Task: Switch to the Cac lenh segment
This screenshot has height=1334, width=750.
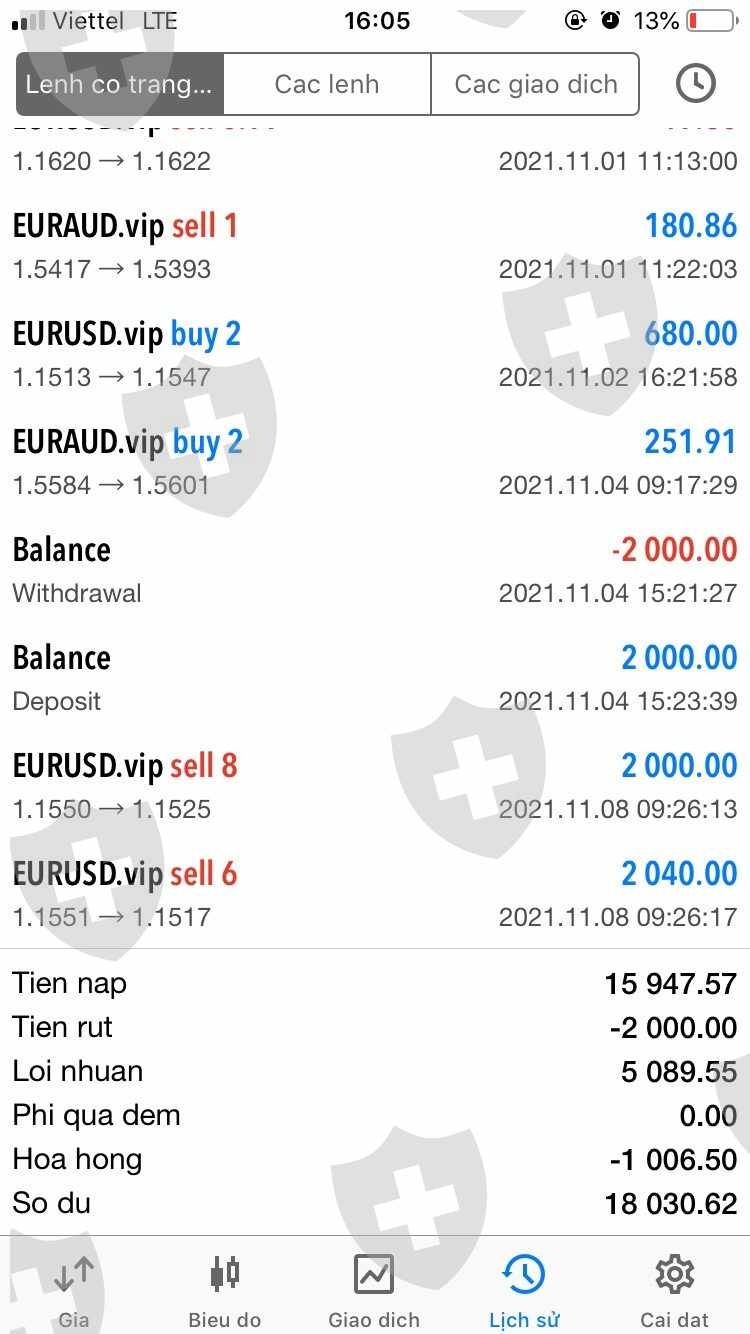Action: tap(327, 84)
